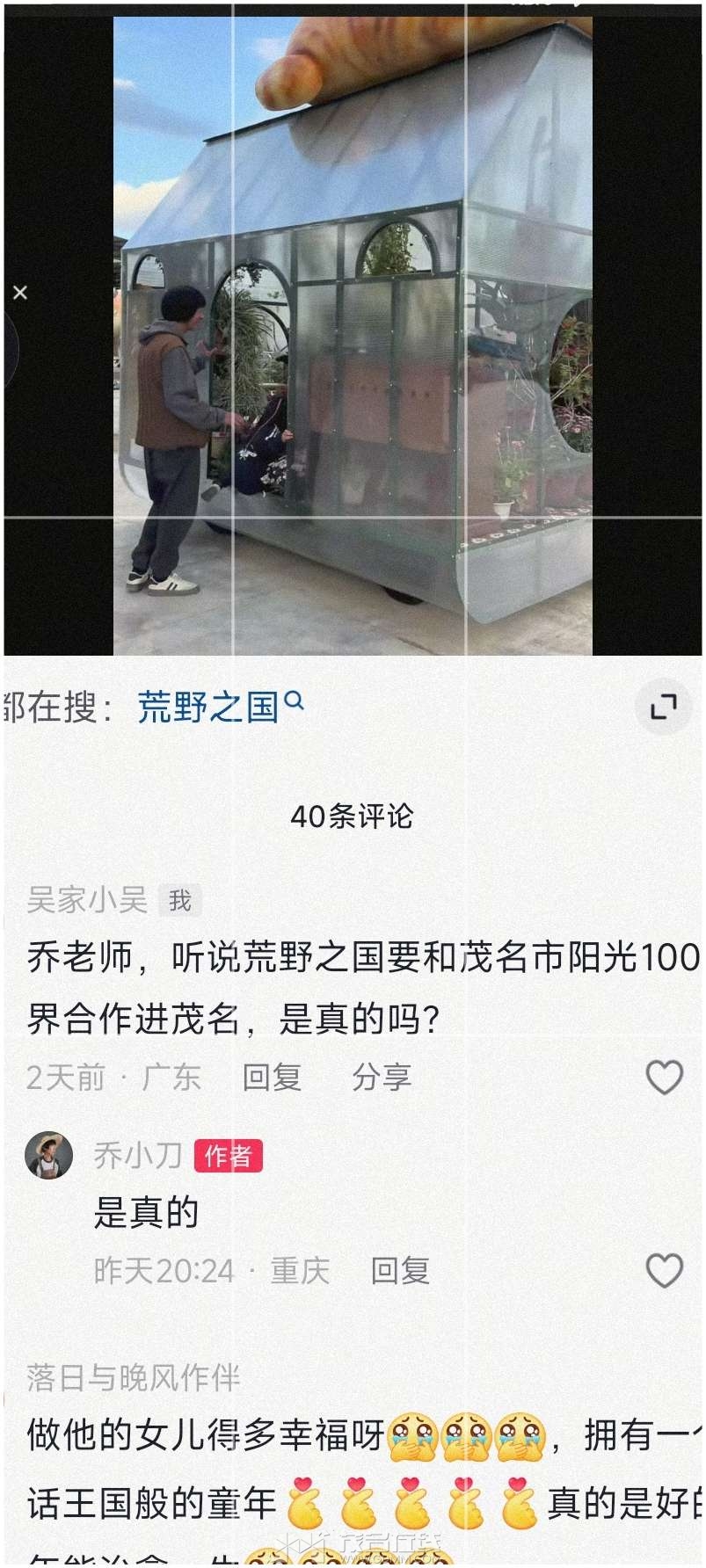Screen dimensions: 706x1568
Task: Open the profile of 落日与晚风作伴
Action: [133, 1376]
